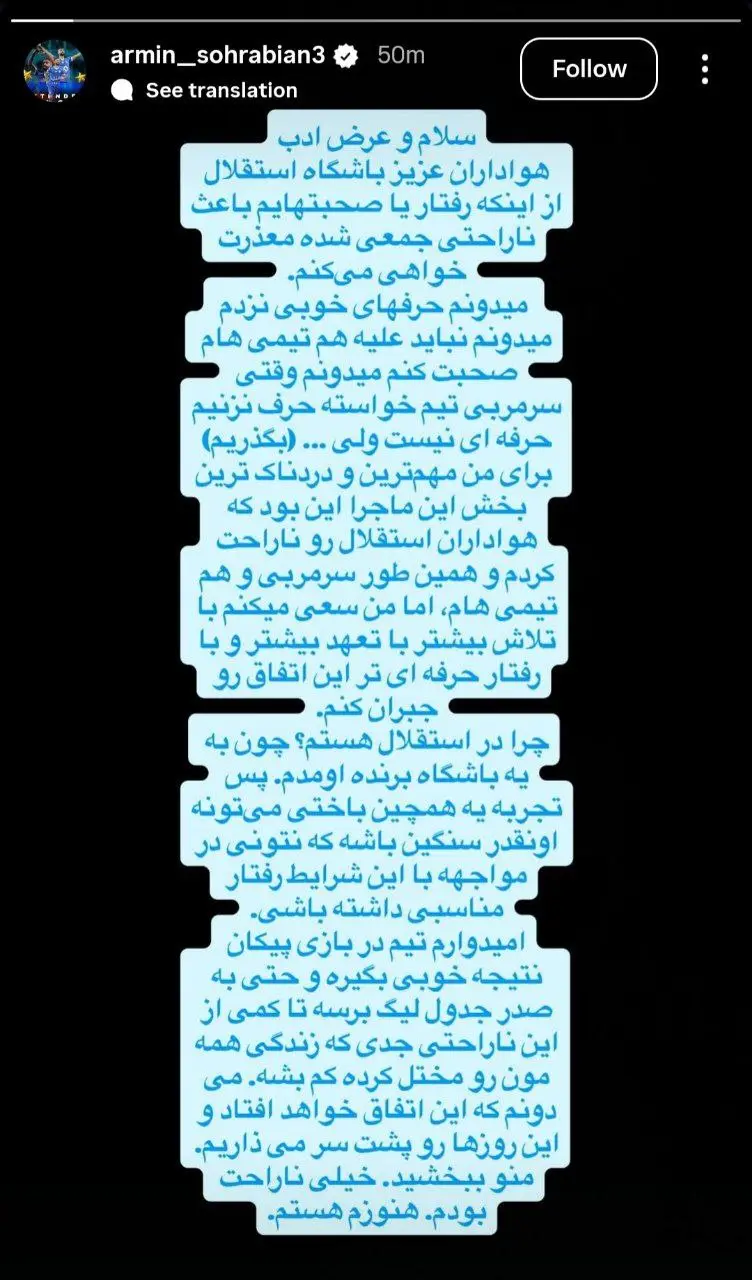Screen dimensions: 752x1280
Task: Follow armin_sohrabian3
Action: (x=588, y=69)
